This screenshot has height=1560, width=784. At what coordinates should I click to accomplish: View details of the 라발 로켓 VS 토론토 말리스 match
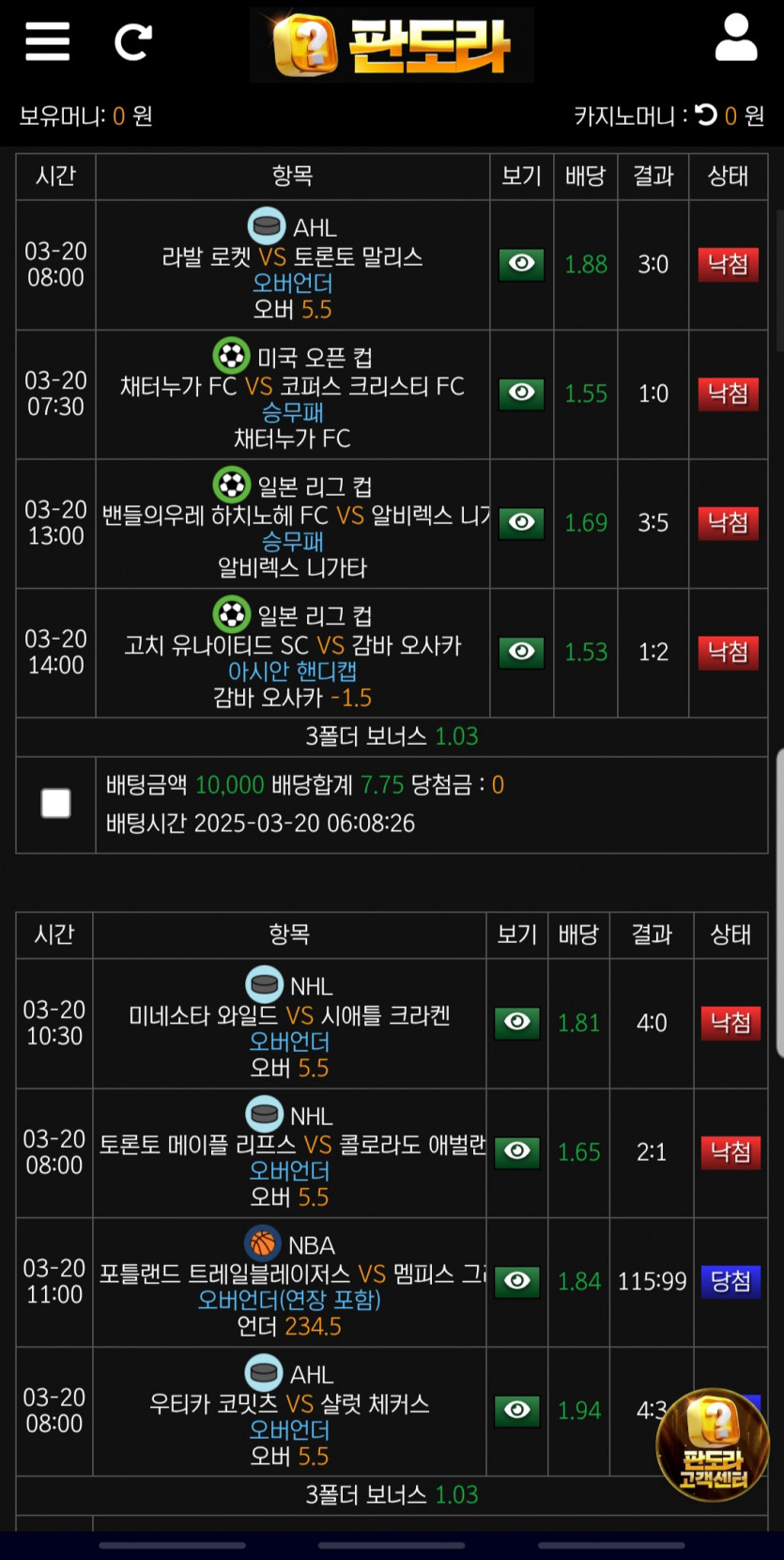521,264
